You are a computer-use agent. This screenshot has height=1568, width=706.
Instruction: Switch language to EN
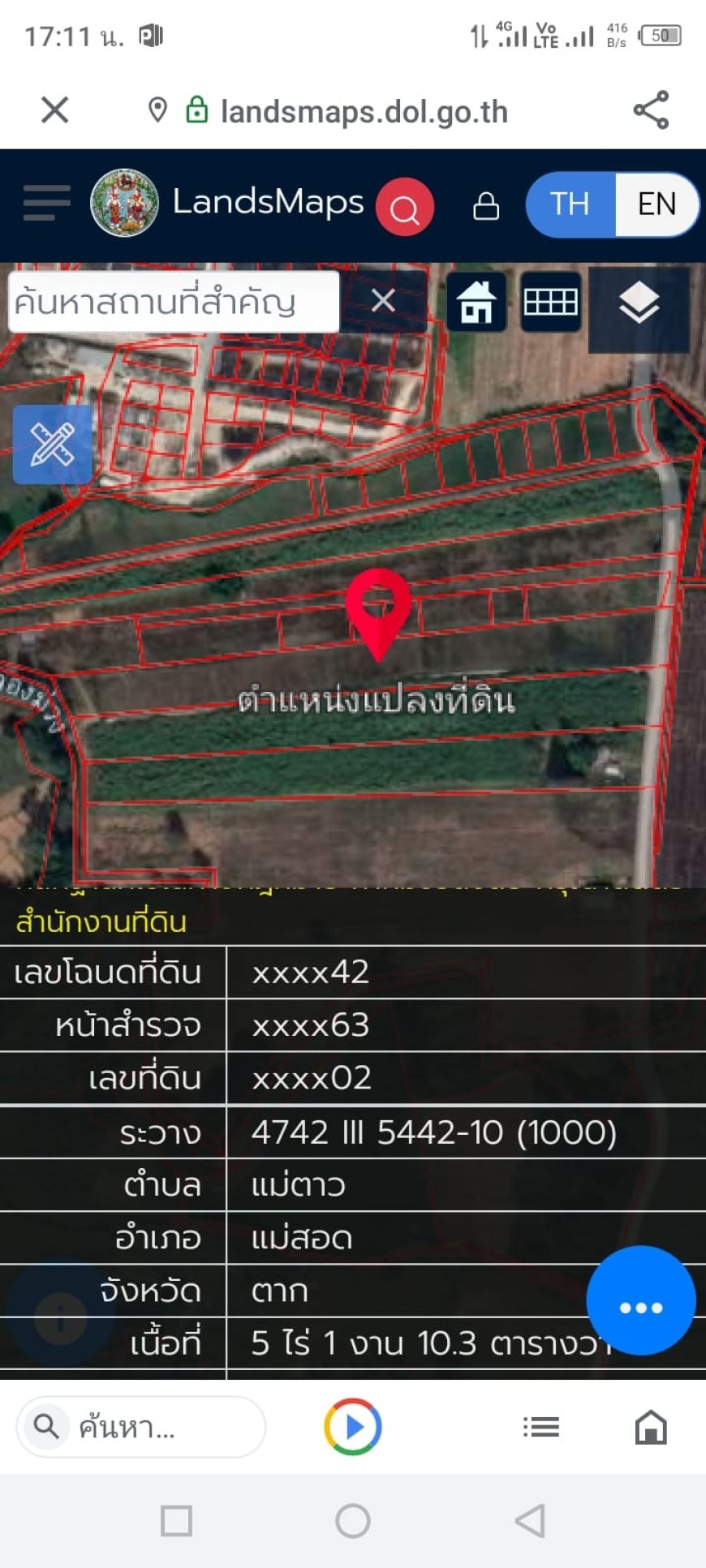click(656, 204)
